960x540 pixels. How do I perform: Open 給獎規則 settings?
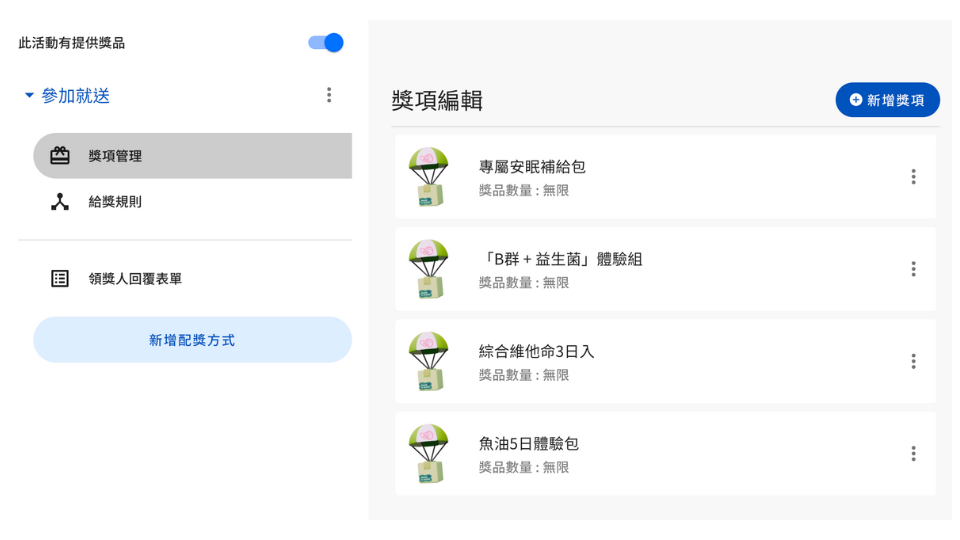(x=115, y=202)
